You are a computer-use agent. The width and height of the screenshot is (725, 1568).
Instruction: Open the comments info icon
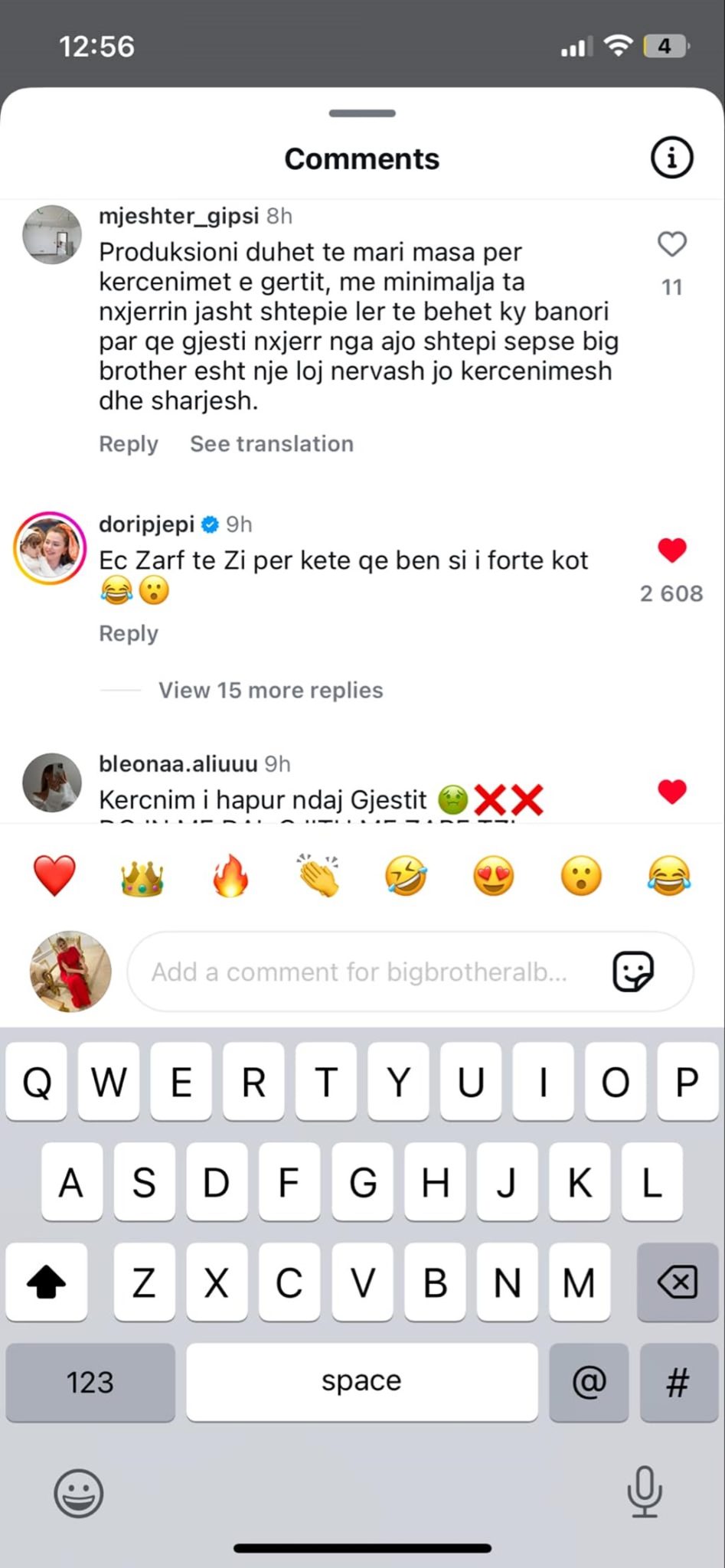pyautogui.click(x=671, y=158)
